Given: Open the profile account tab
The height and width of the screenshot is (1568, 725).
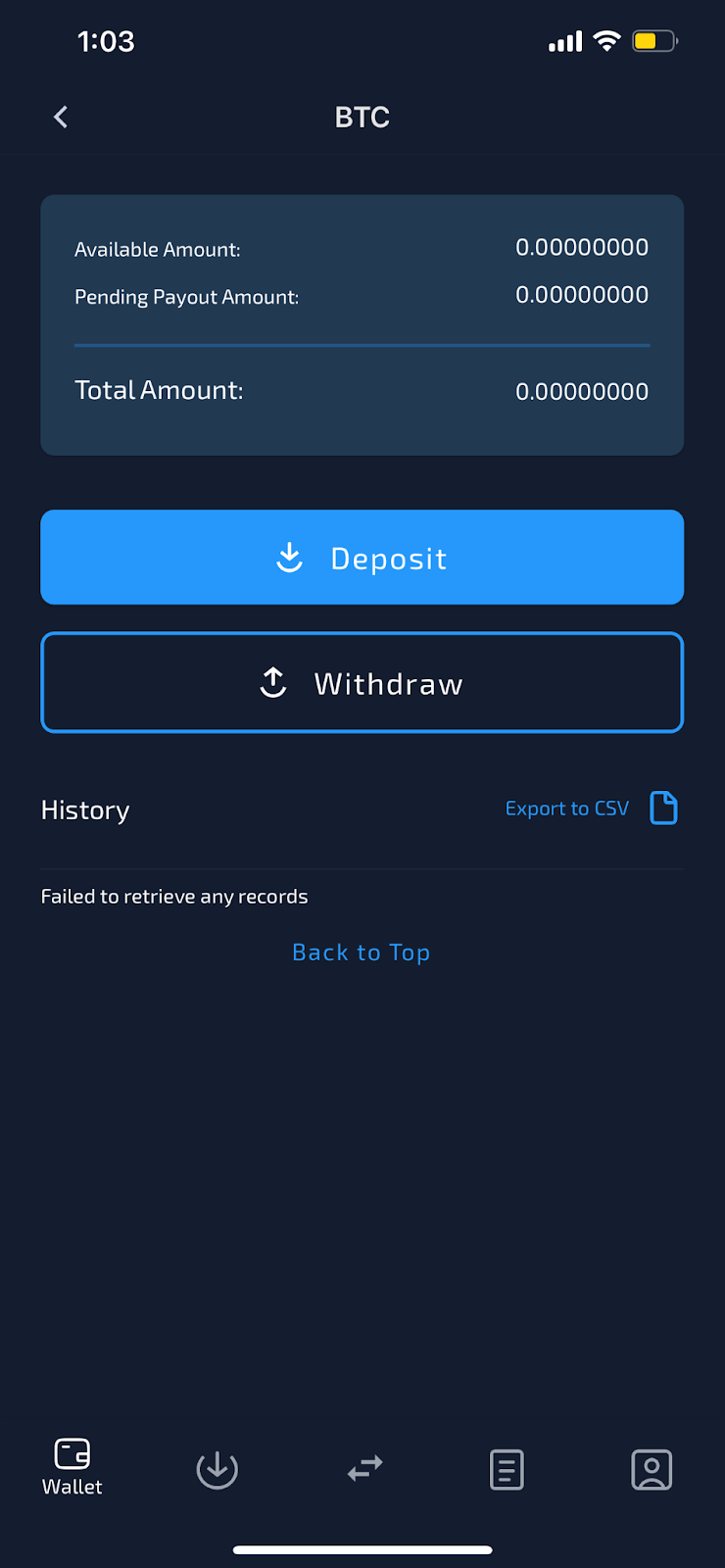Looking at the screenshot, I should pos(652,1470).
